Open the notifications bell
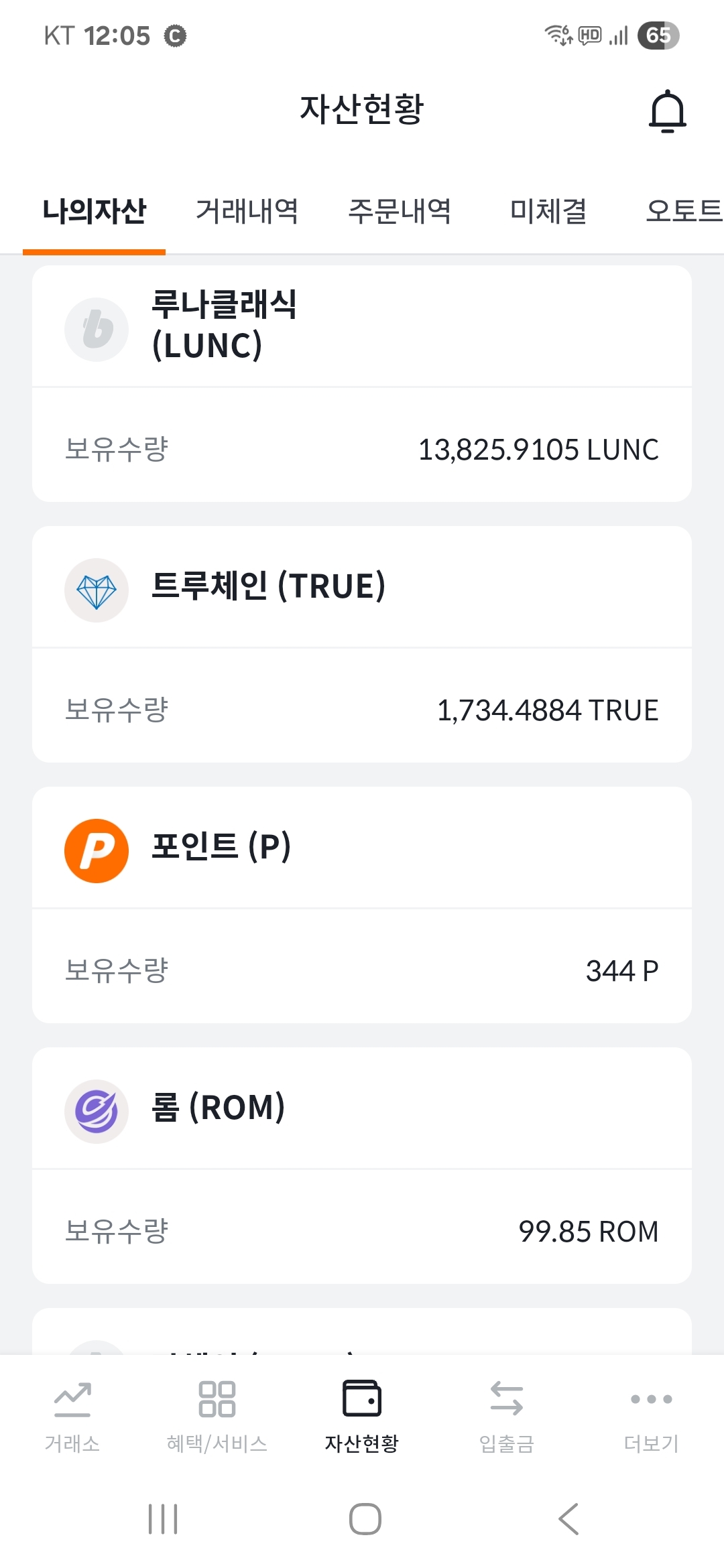The width and height of the screenshot is (724, 1568). click(667, 111)
